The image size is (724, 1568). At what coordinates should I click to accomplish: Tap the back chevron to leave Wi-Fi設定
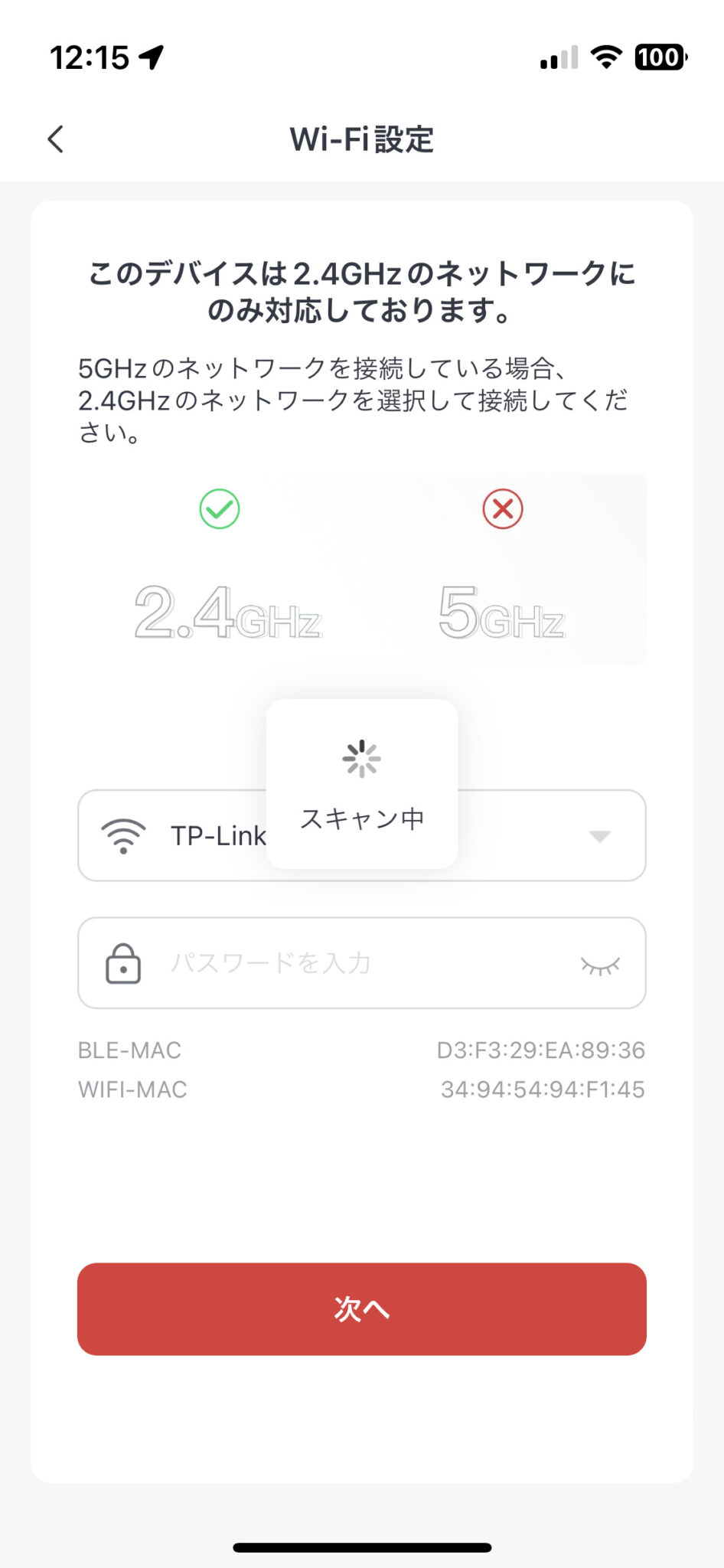tap(54, 139)
